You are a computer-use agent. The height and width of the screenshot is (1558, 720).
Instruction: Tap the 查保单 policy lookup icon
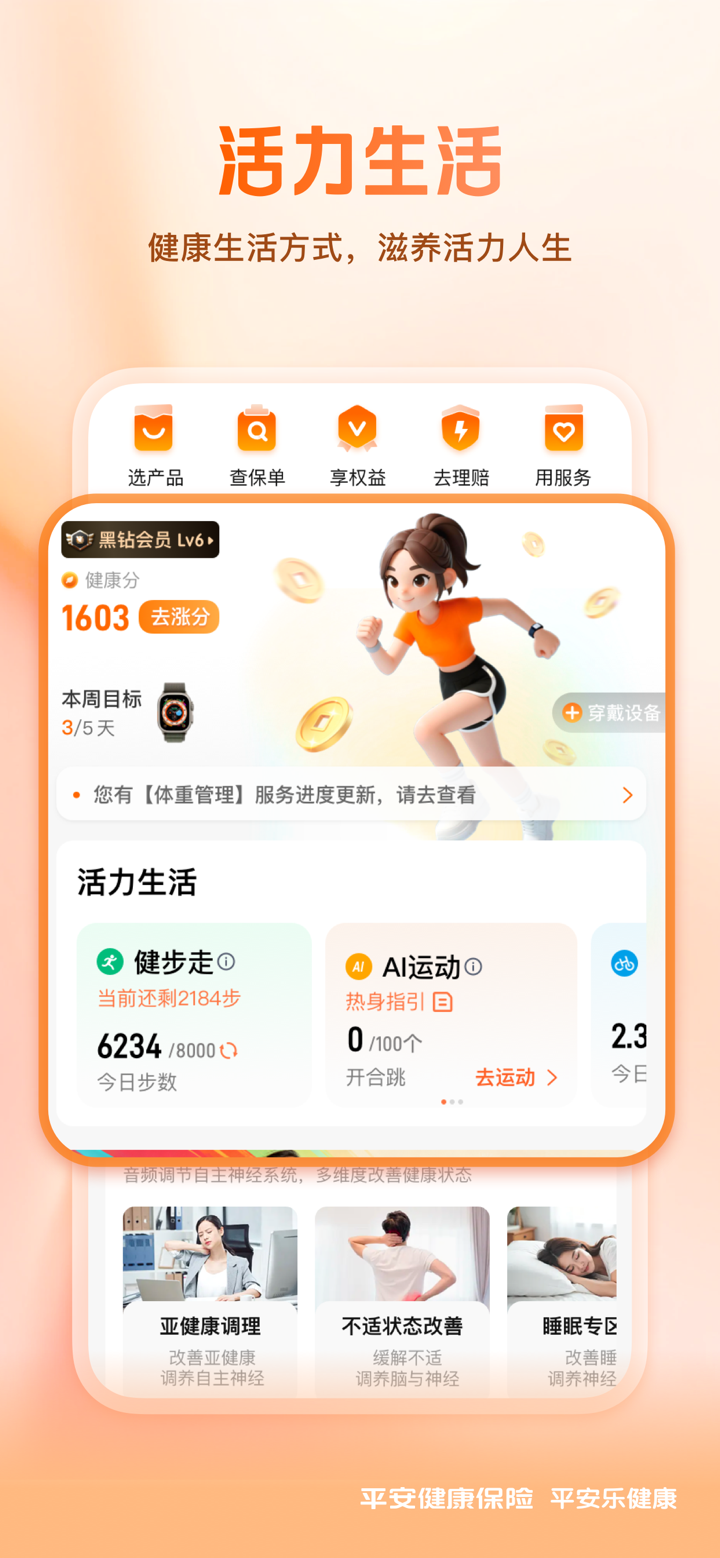point(256,430)
